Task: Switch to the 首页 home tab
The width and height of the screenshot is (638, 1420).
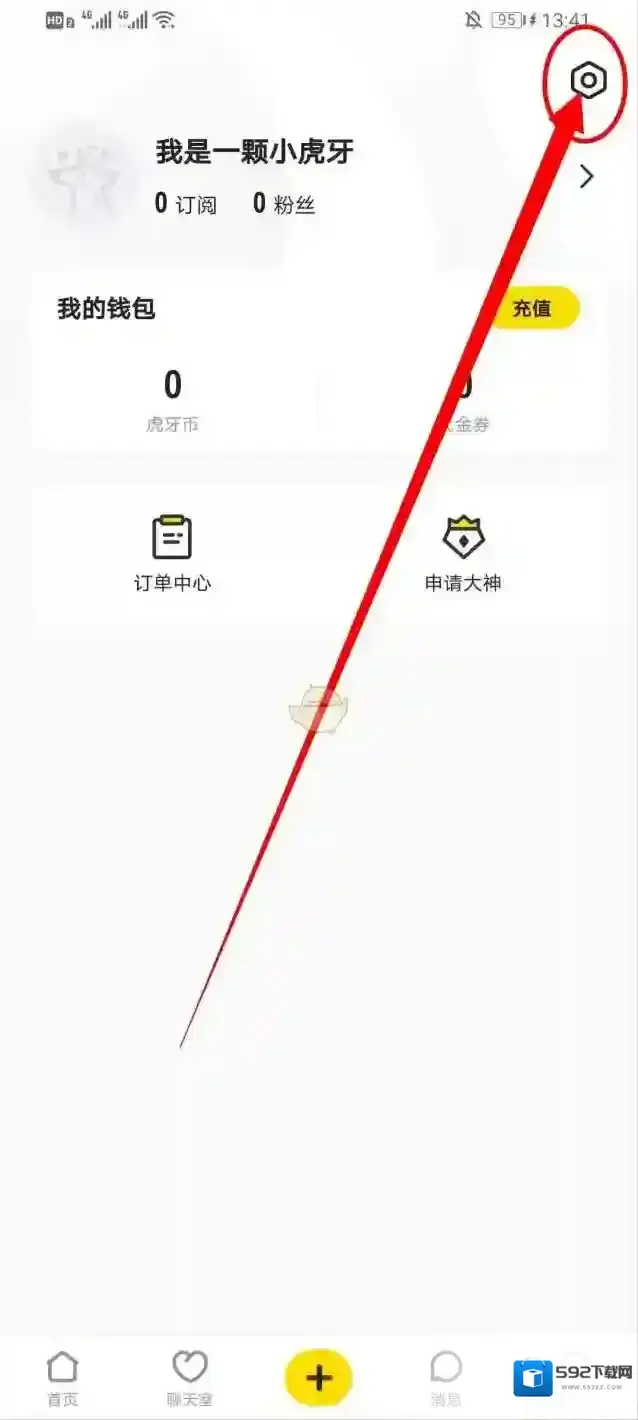Action: [62, 1379]
